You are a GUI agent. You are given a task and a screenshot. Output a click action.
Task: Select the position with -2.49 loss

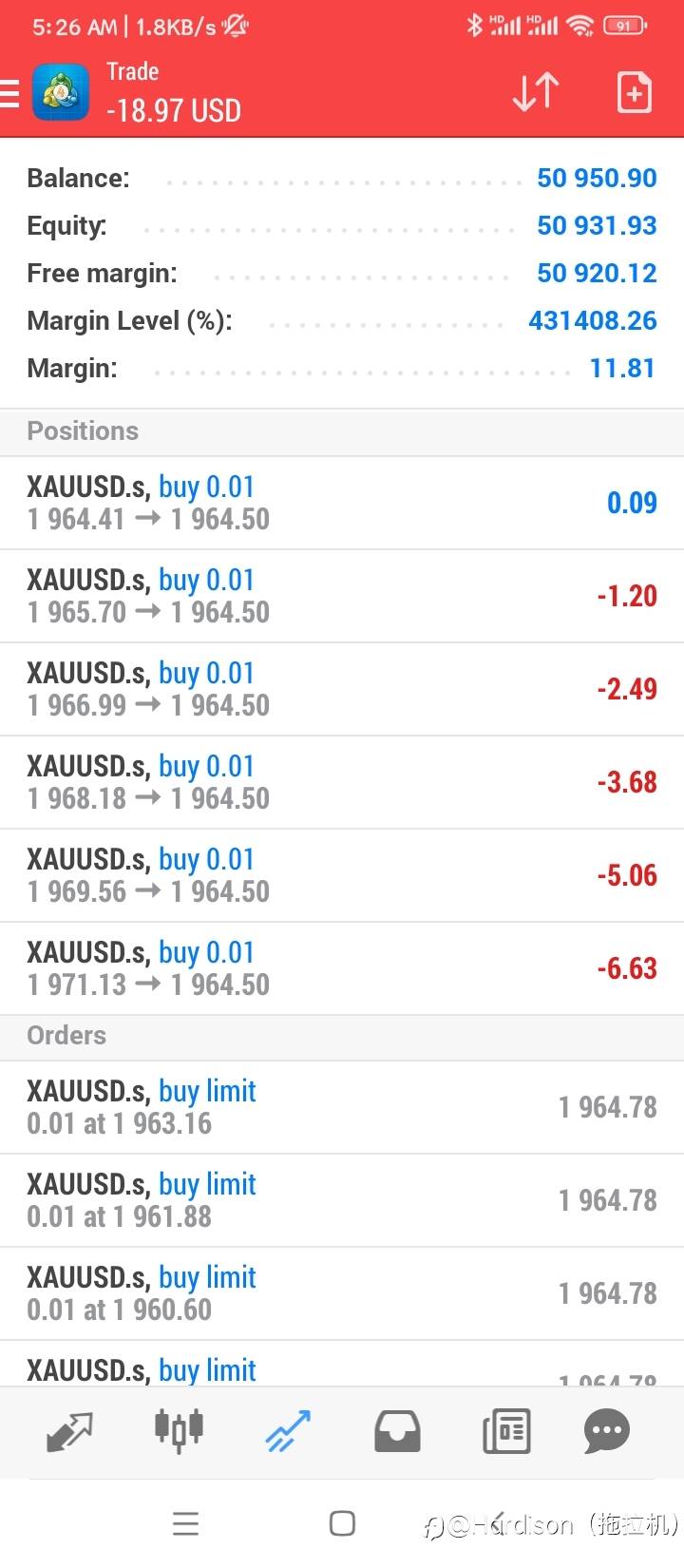(342, 689)
